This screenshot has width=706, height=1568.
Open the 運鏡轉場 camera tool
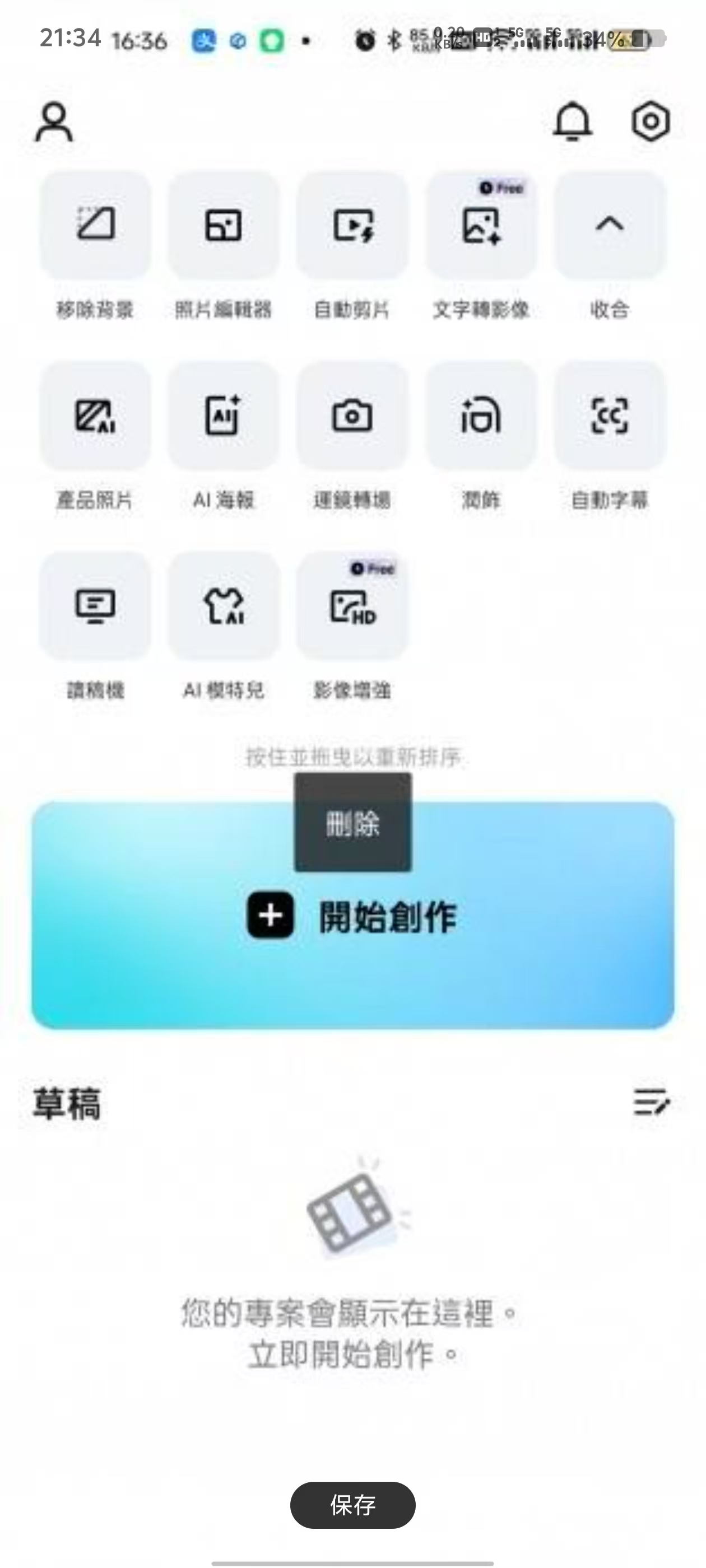tap(352, 416)
